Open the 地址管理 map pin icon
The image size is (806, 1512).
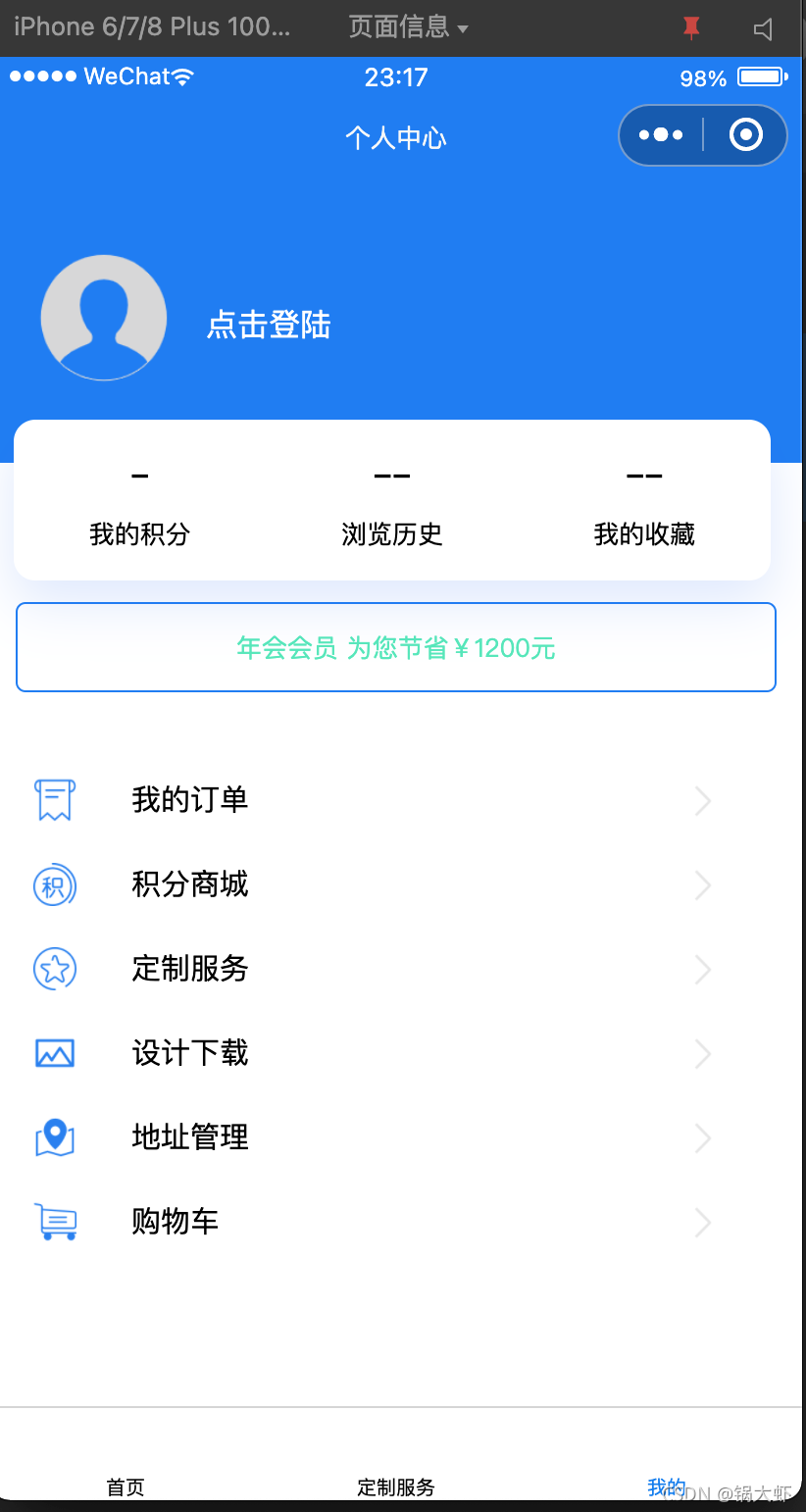point(54,1137)
